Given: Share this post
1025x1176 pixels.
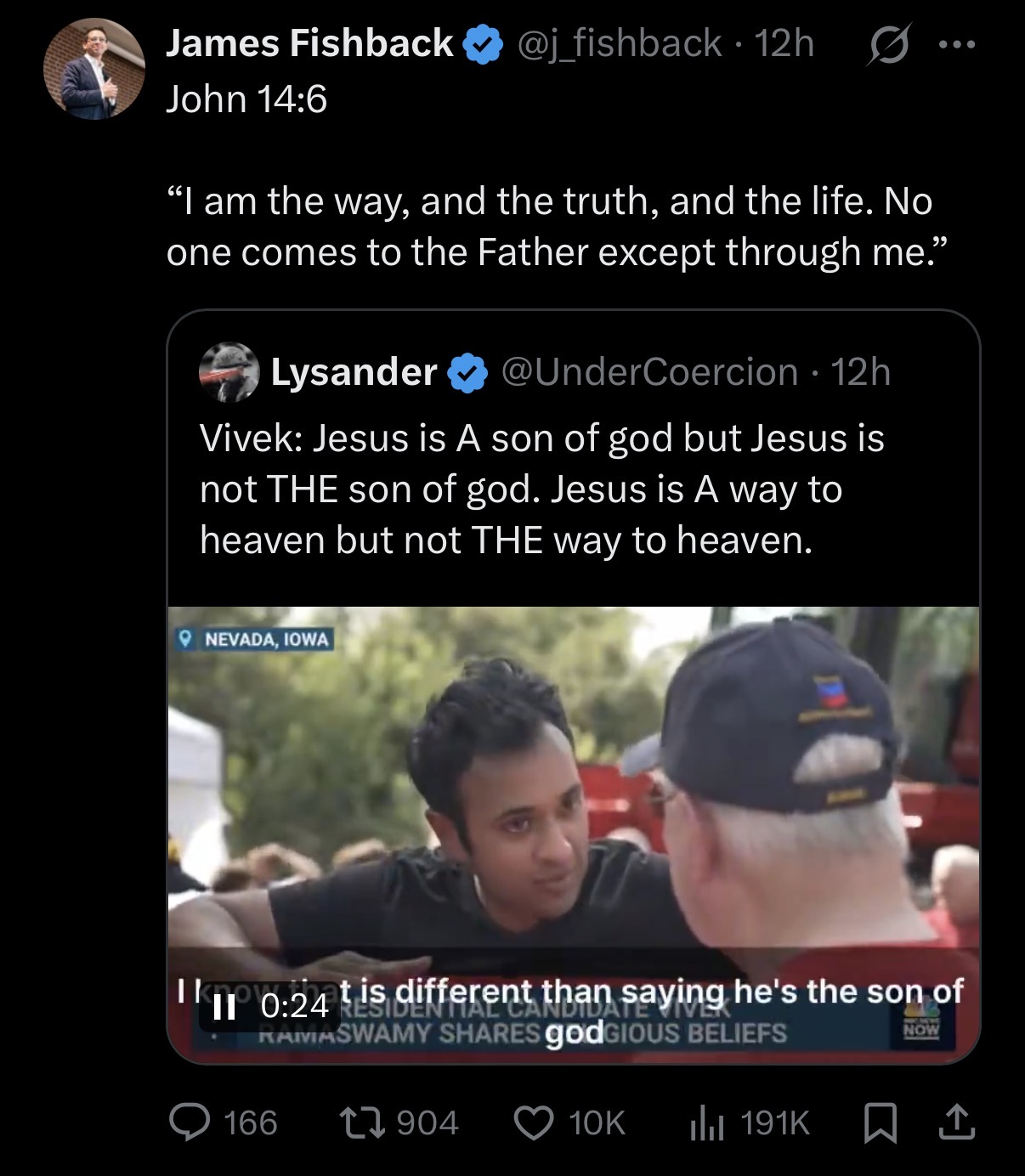Looking at the screenshot, I should [956, 1122].
